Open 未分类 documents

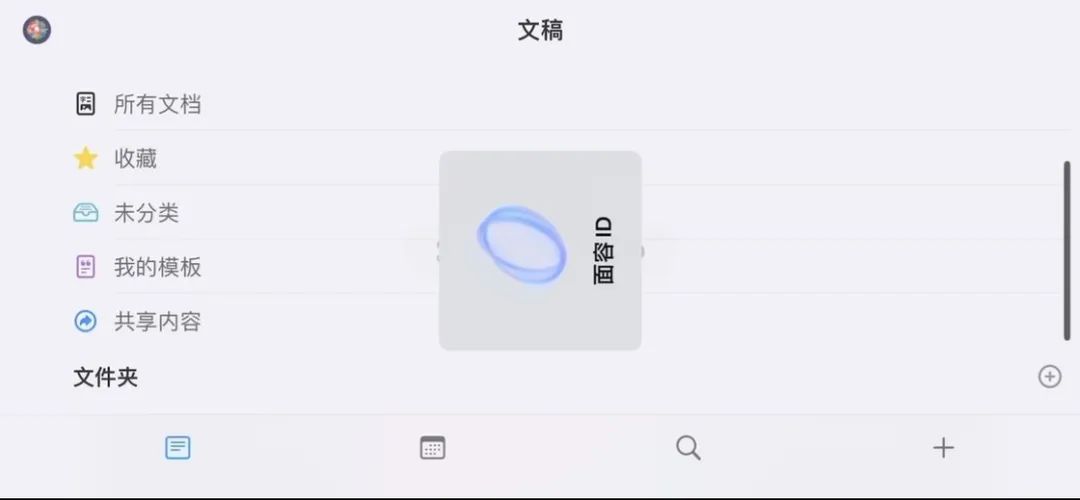pos(146,213)
